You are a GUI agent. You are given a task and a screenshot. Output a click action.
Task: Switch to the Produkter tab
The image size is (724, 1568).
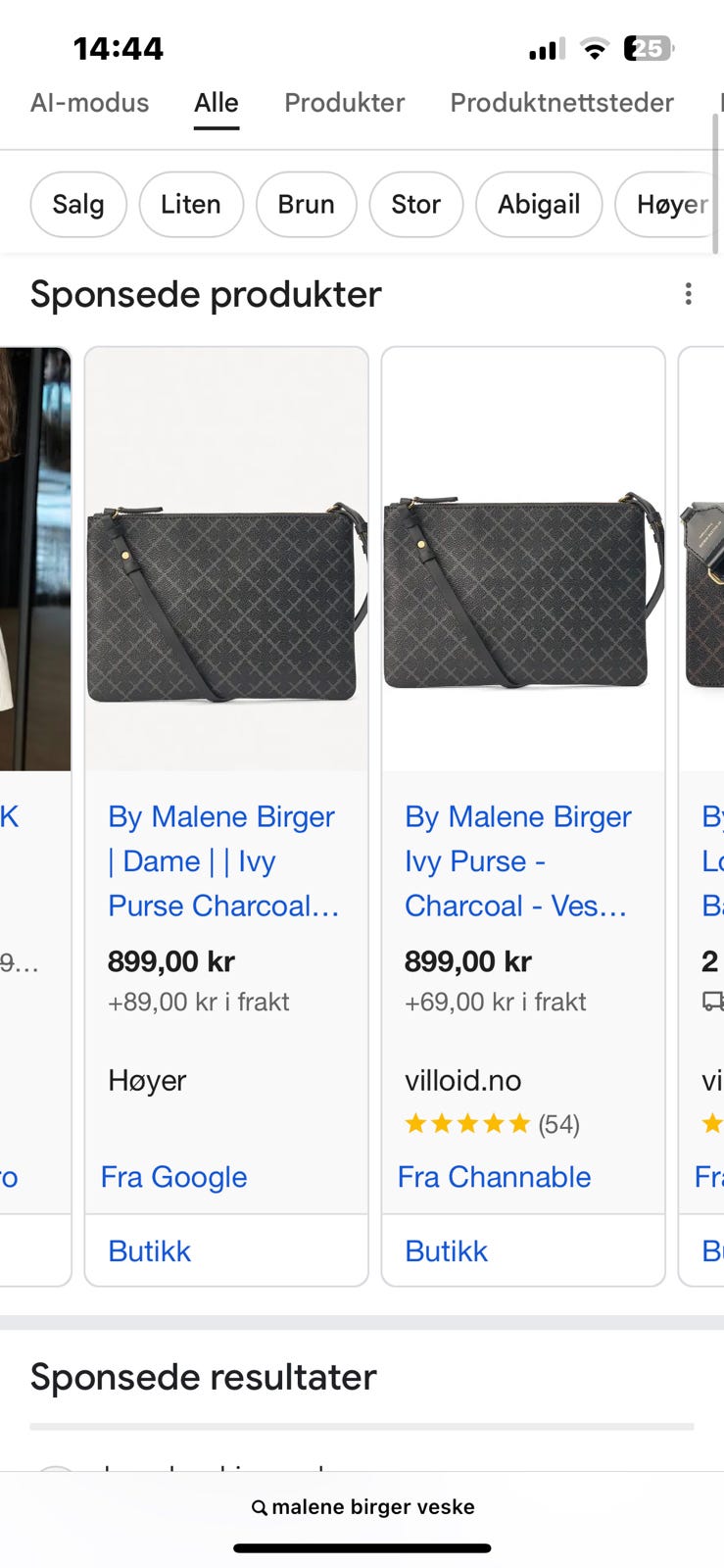[344, 102]
